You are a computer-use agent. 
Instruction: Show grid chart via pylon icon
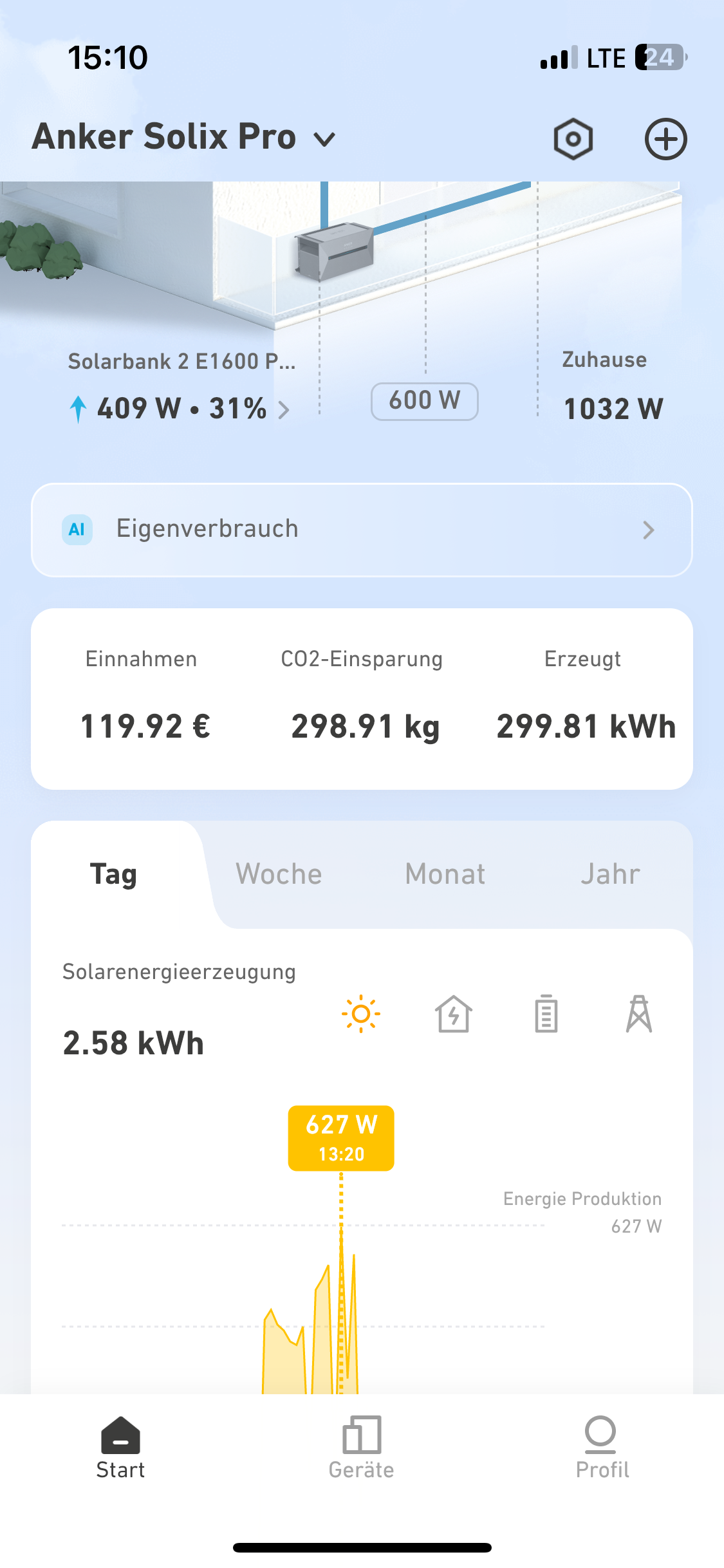638,1014
